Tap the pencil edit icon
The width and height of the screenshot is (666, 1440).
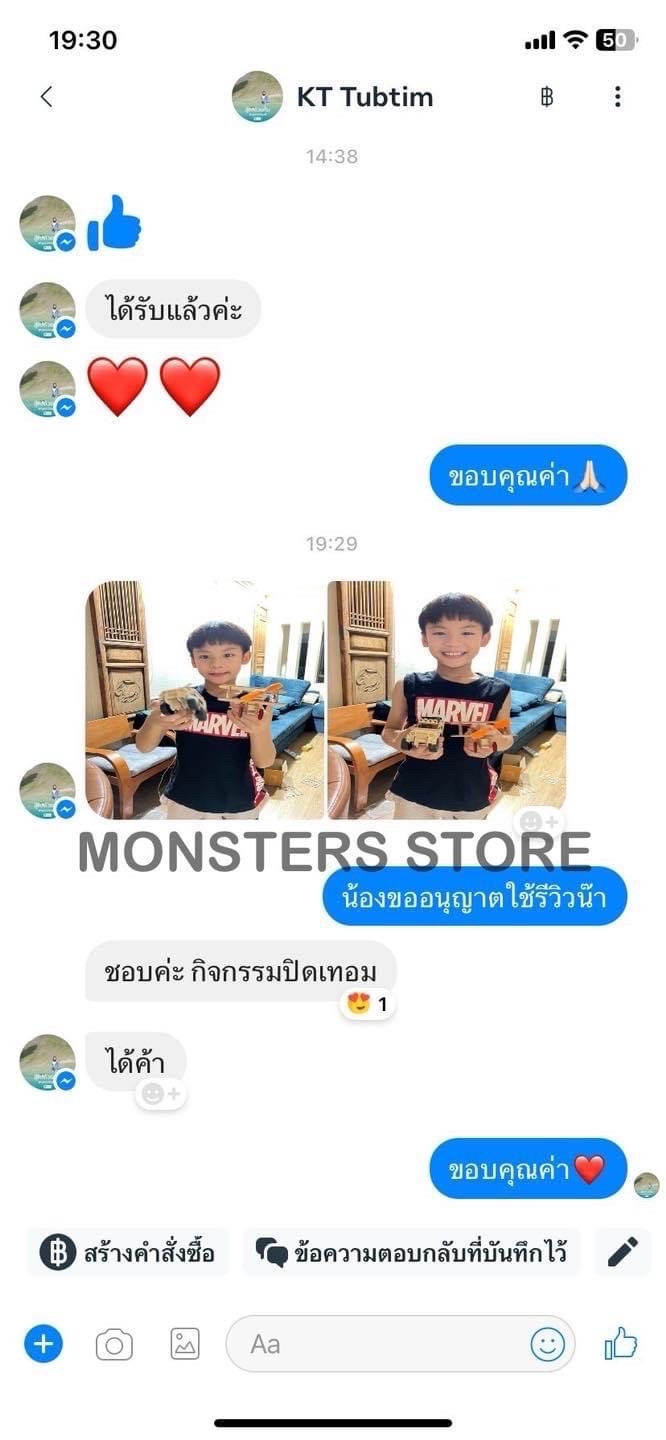pyautogui.click(x=622, y=1252)
